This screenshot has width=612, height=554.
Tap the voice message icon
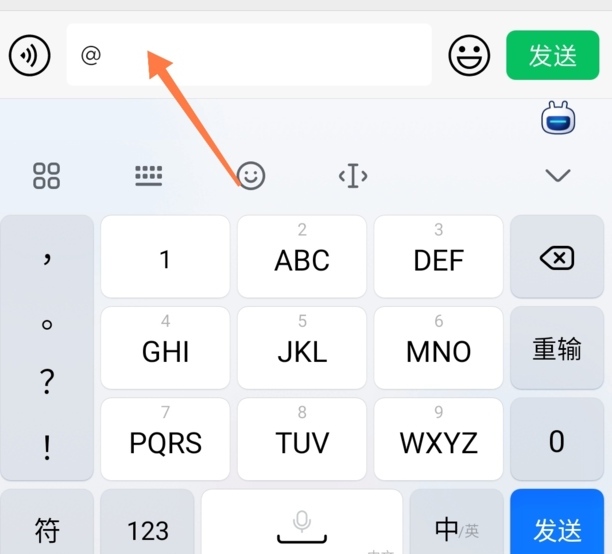pos(30,54)
